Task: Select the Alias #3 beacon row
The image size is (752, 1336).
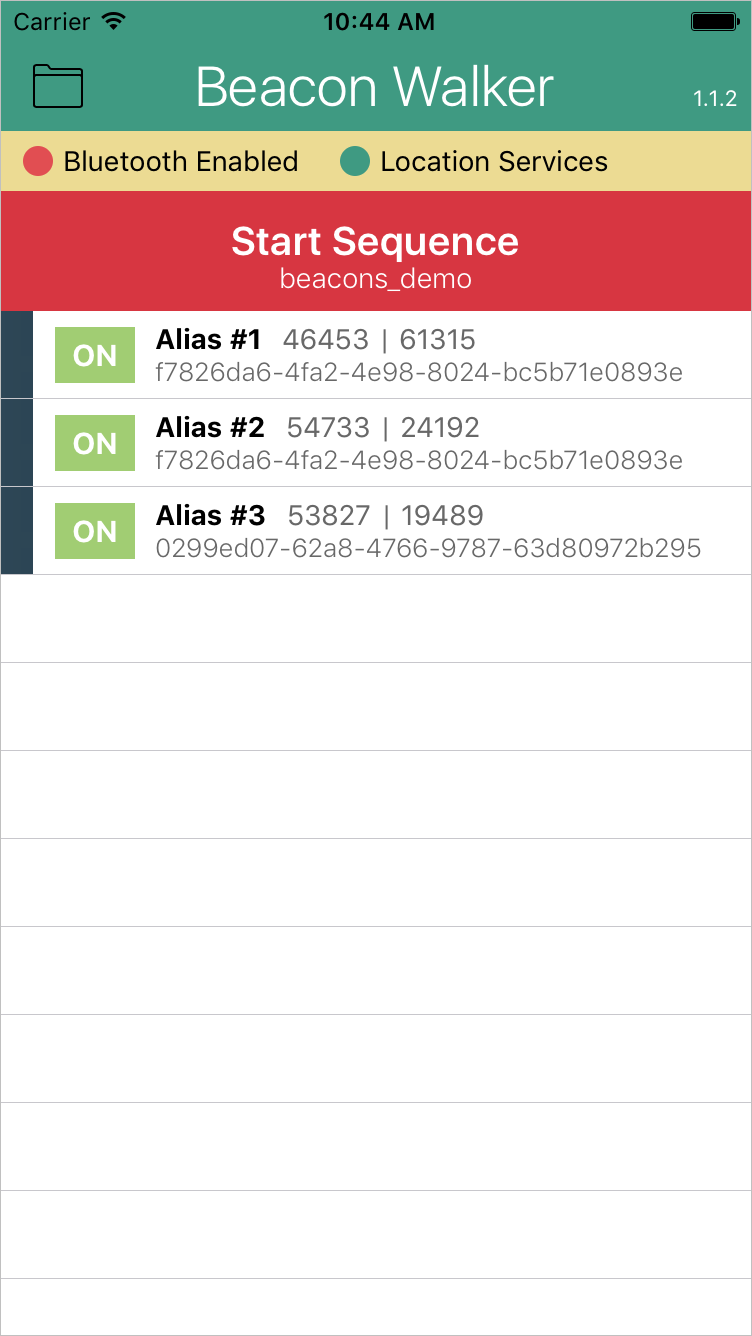Action: click(400, 530)
